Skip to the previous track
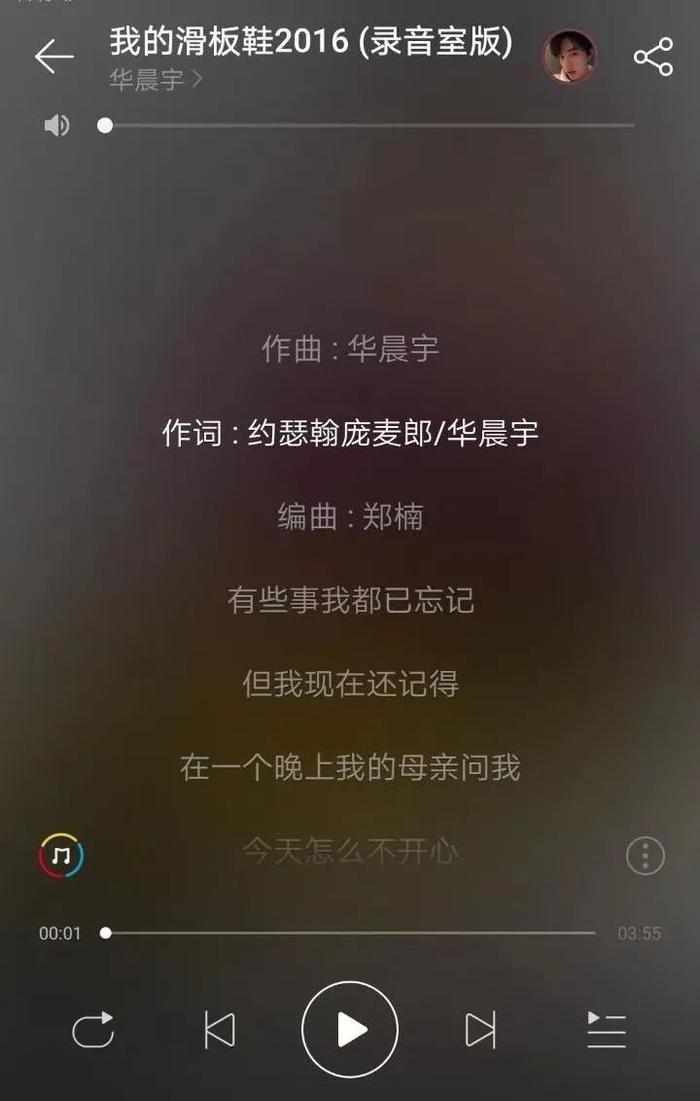Image resolution: width=700 pixels, height=1101 pixels. [x=219, y=1030]
